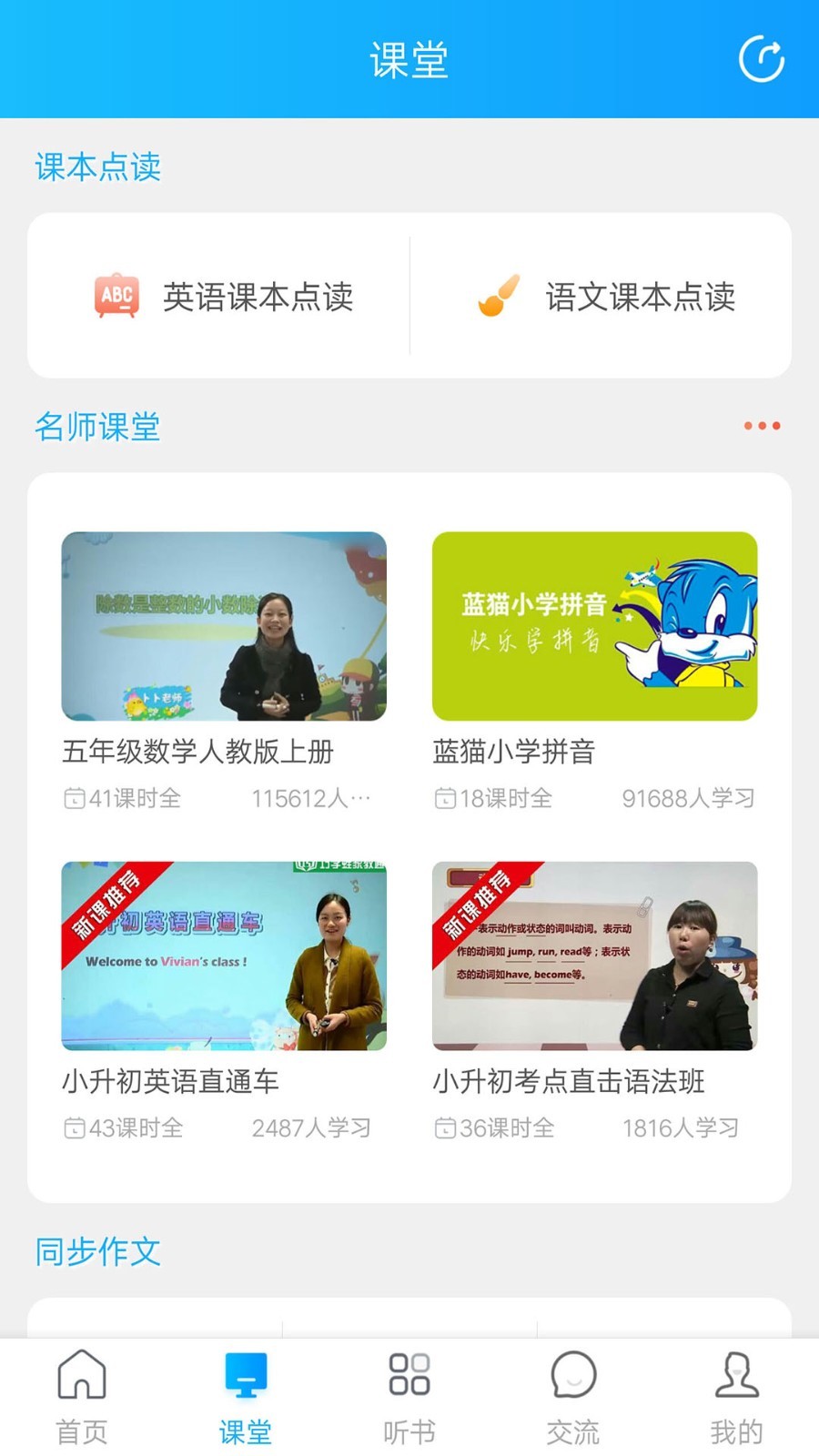Viewport: 819px width, 1456px height.
Task: Open the 小升初考点直击语法班 course
Action: coord(595,954)
